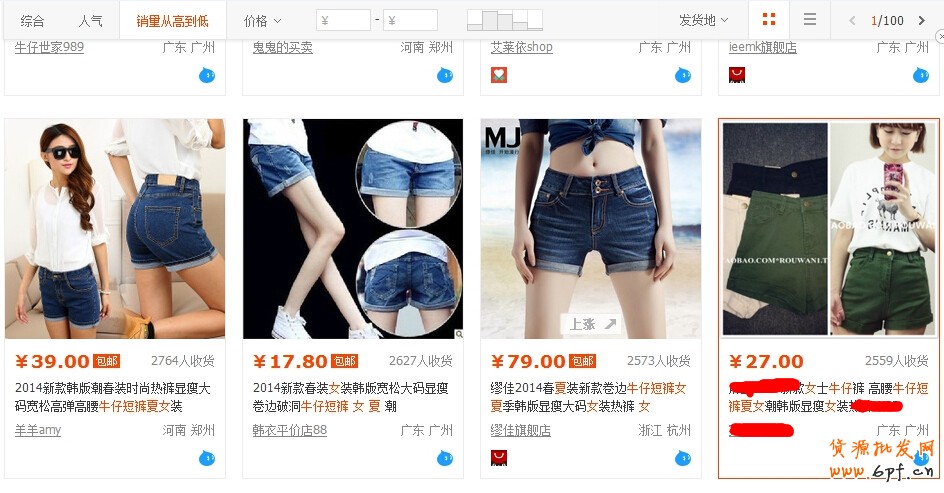
Task: Switch to list view layout
Action: pos(810,20)
